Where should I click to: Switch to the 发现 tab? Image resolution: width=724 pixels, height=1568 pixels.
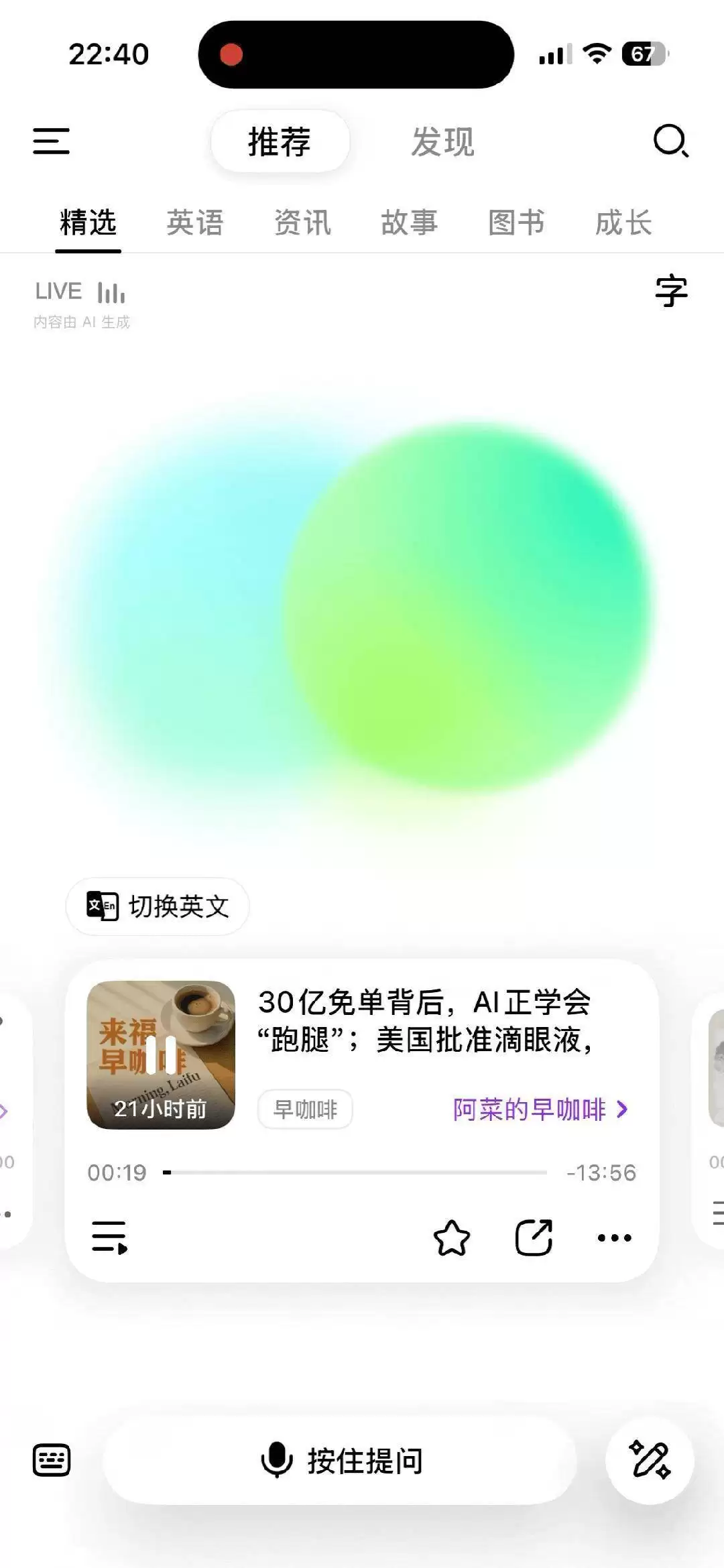coord(442,141)
